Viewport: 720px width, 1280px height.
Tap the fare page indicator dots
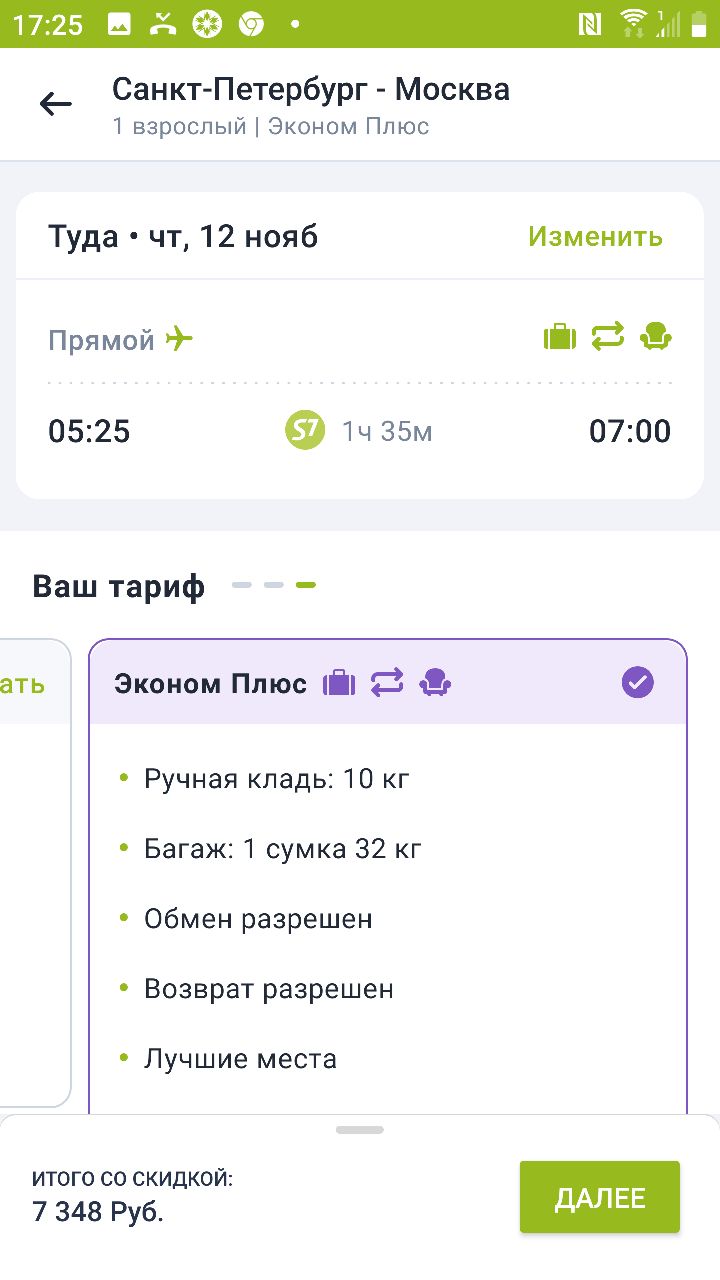coord(274,585)
